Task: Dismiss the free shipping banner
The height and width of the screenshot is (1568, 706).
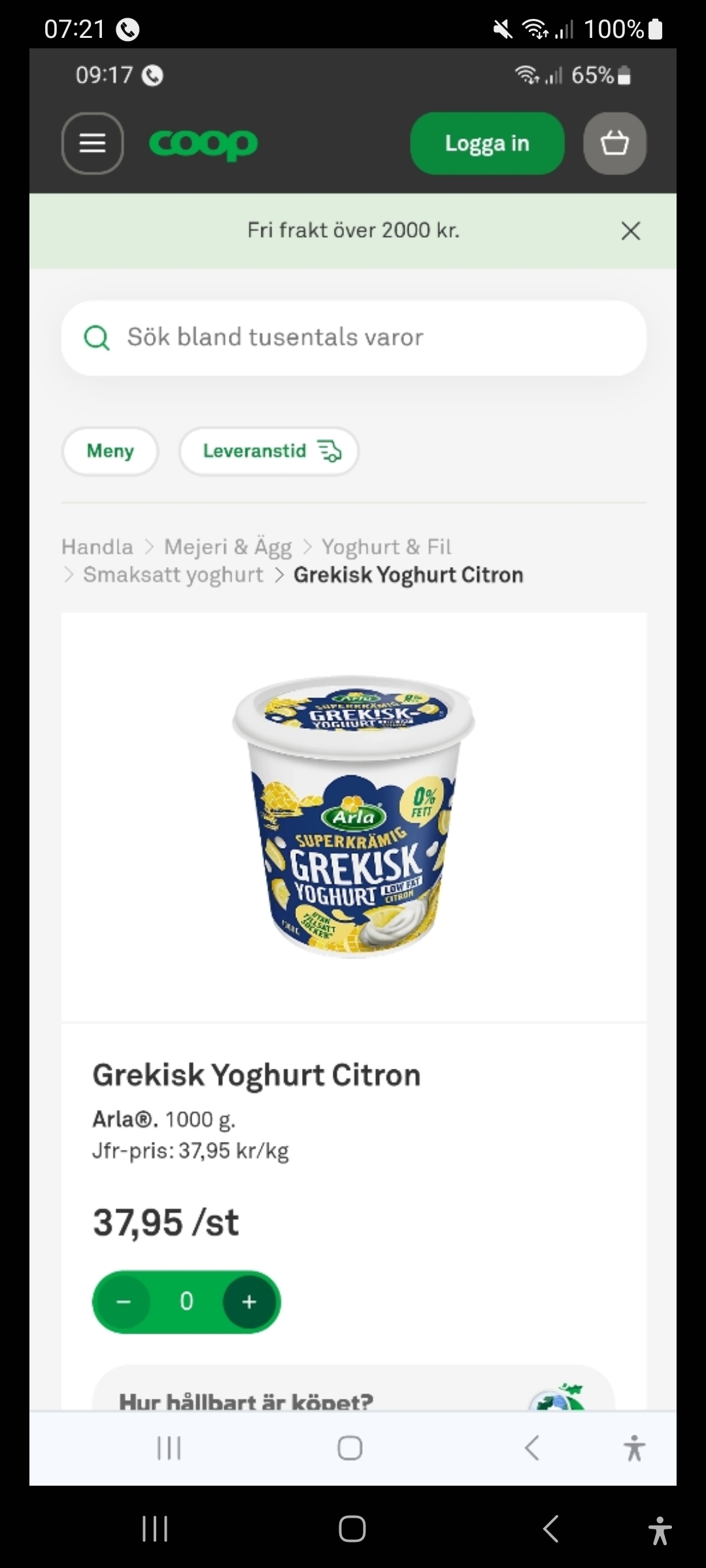Action: pyautogui.click(x=630, y=231)
